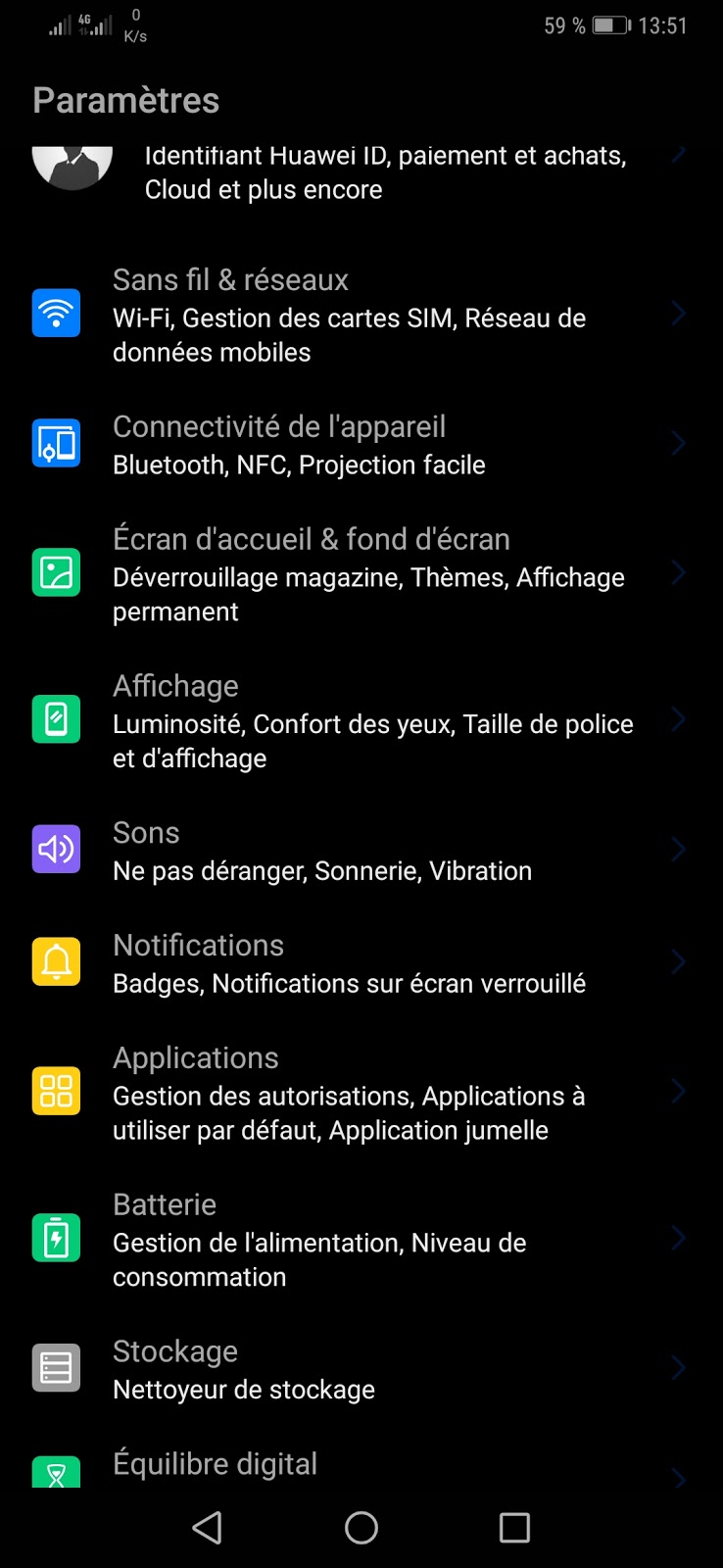This screenshot has width=723, height=1568.
Task: Tap the system back button
Action: point(207,1527)
